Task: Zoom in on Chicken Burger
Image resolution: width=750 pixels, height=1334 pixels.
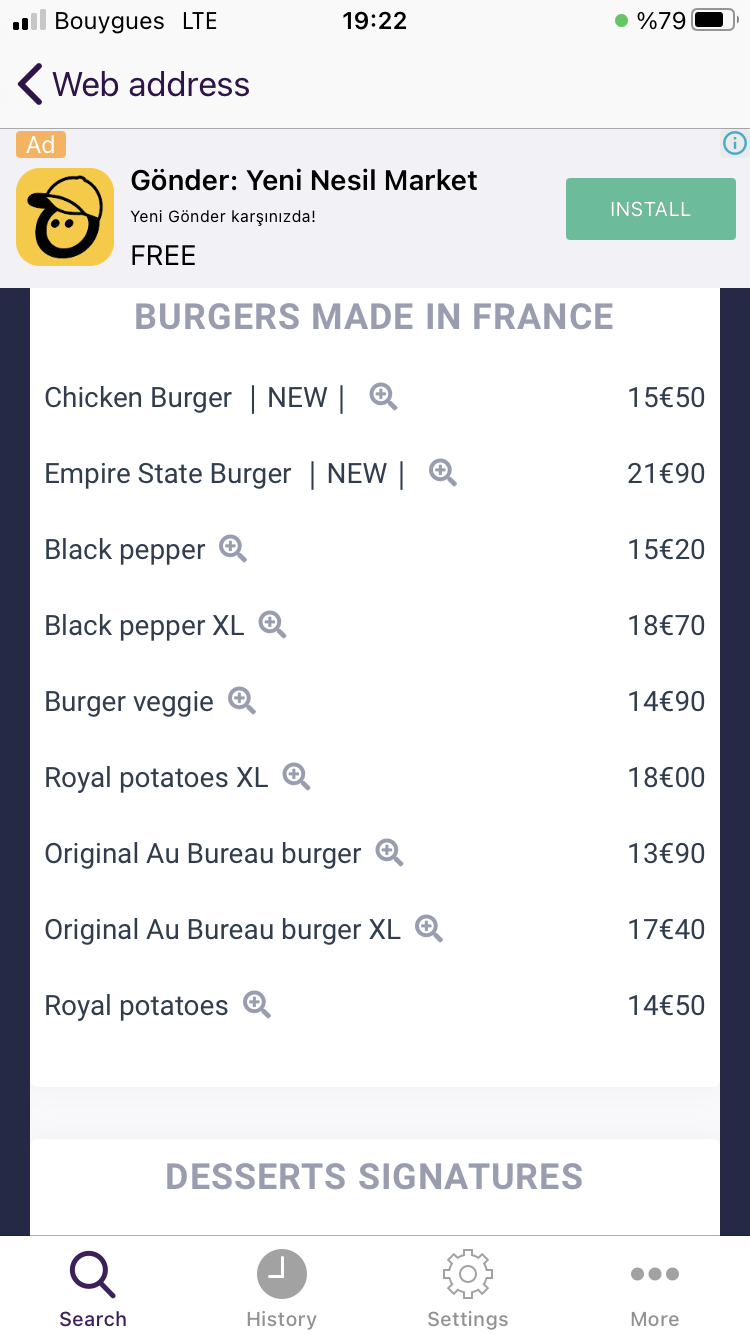Action: point(384,397)
